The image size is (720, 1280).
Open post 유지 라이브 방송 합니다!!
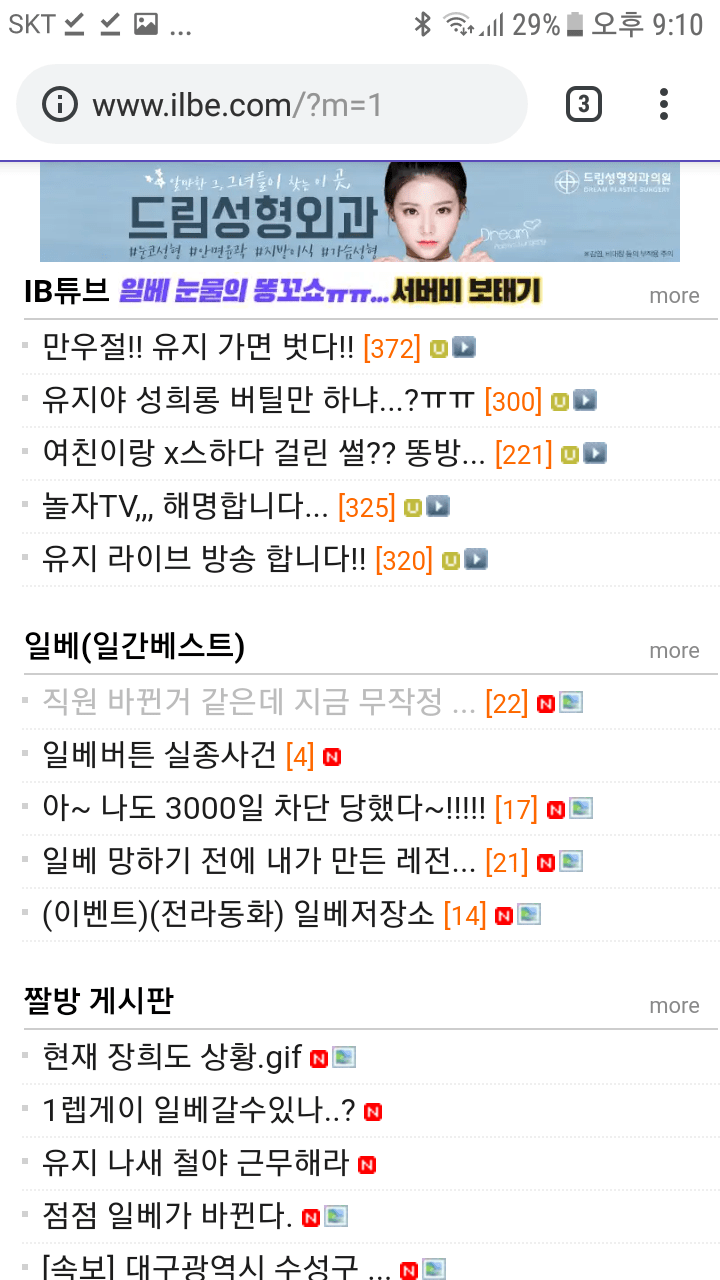(x=204, y=560)
